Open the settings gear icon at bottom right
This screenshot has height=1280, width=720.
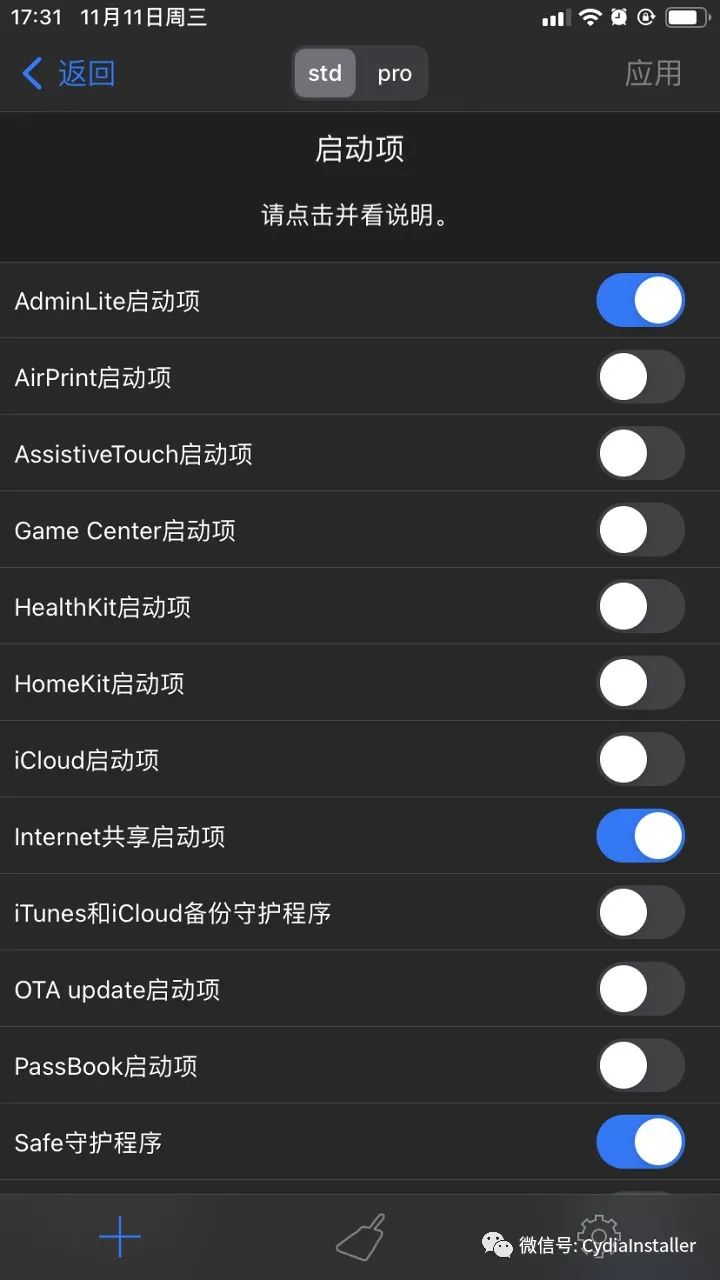[598, 1236]
